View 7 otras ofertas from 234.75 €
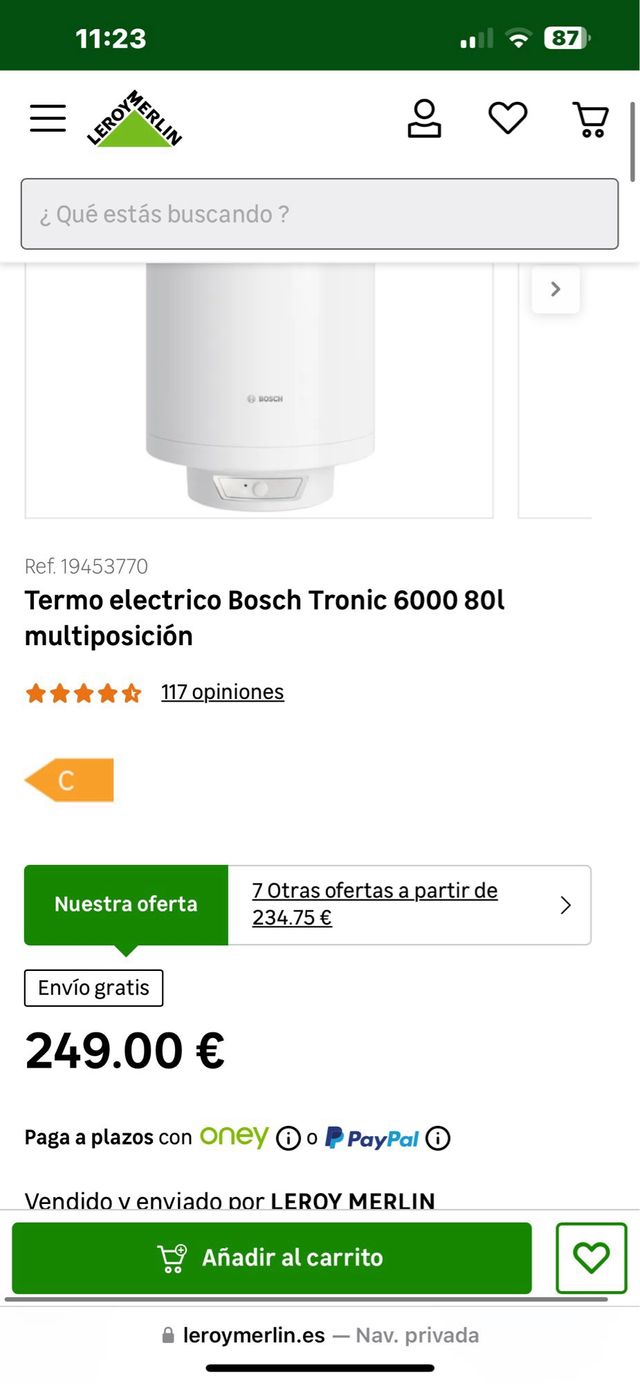 [409, 904]
